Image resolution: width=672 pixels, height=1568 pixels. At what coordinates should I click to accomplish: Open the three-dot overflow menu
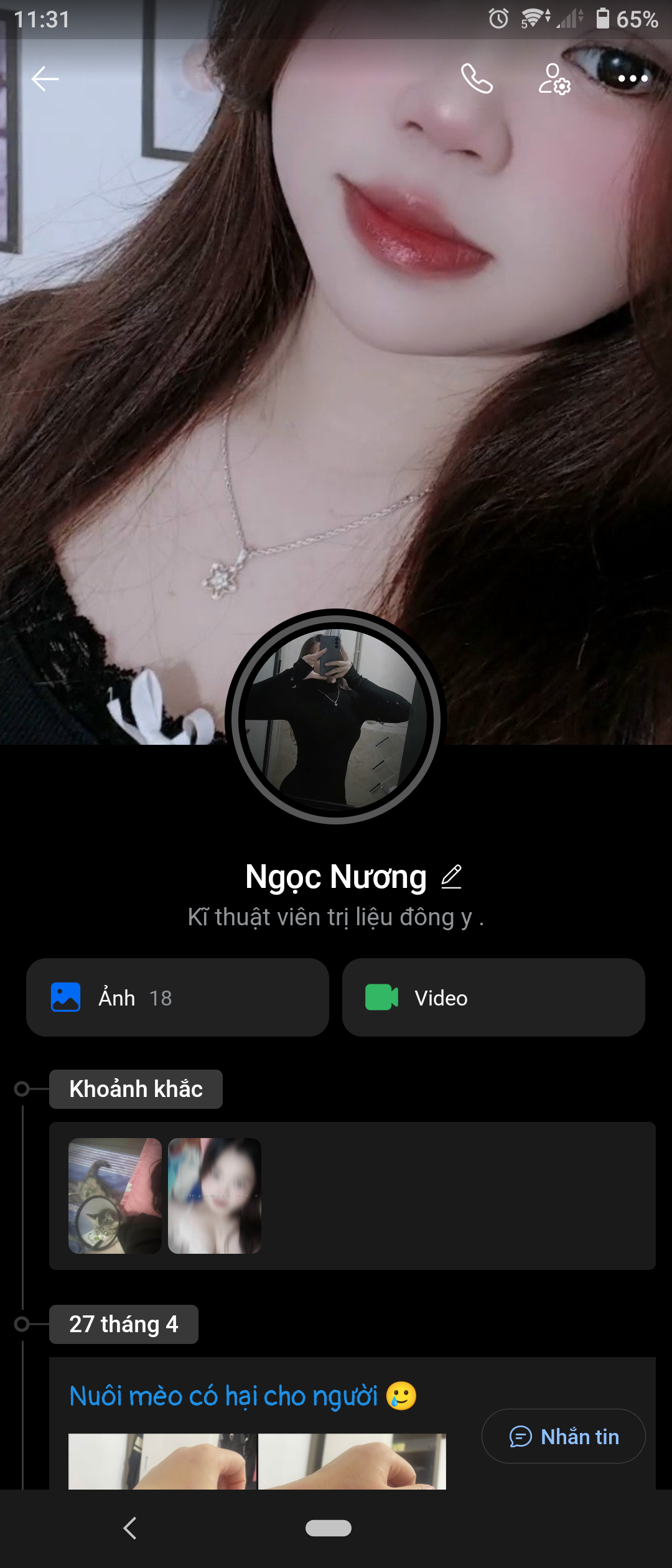coord(633,79)
